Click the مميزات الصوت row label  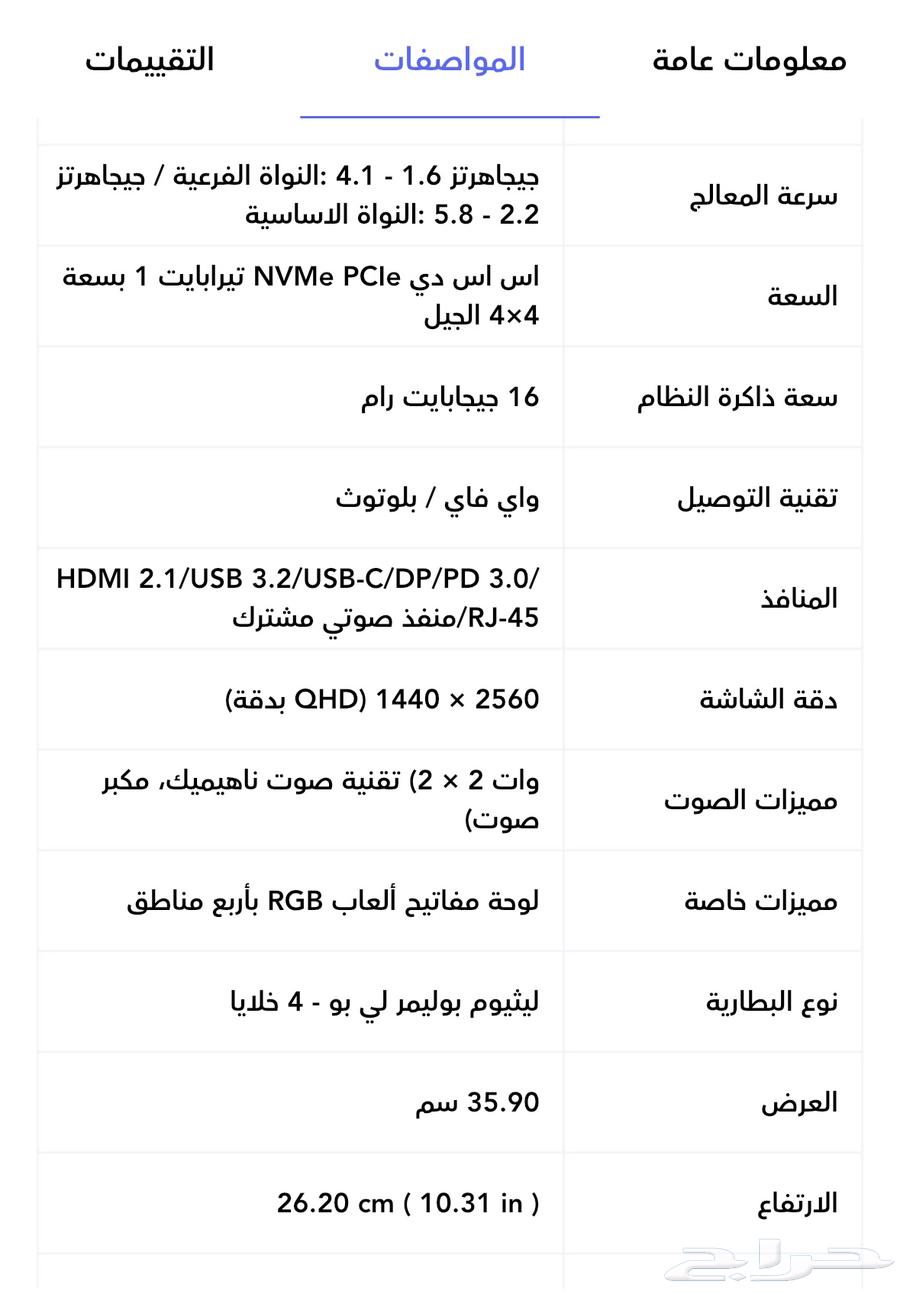pos(751,800)
